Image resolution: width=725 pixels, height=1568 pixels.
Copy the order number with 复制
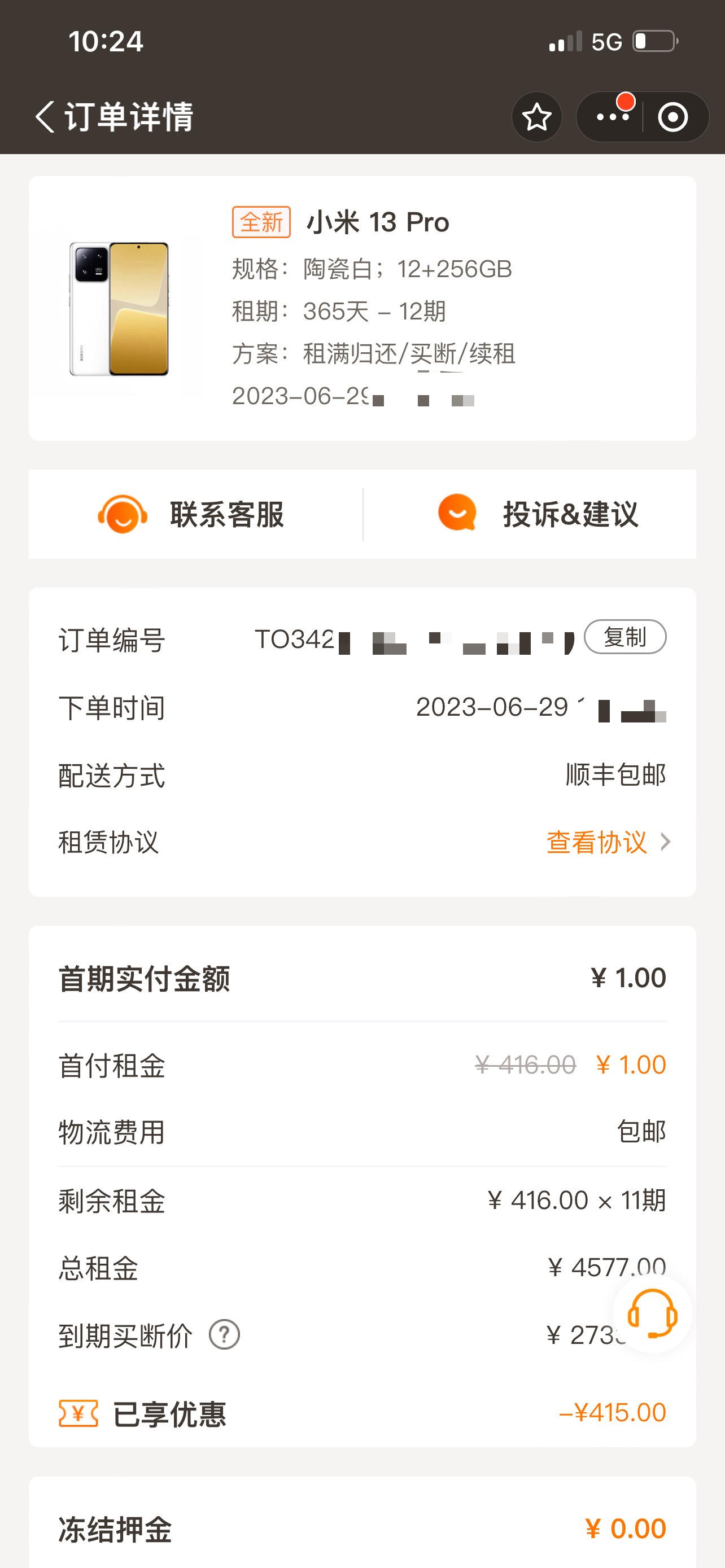[x=624, y=637]
